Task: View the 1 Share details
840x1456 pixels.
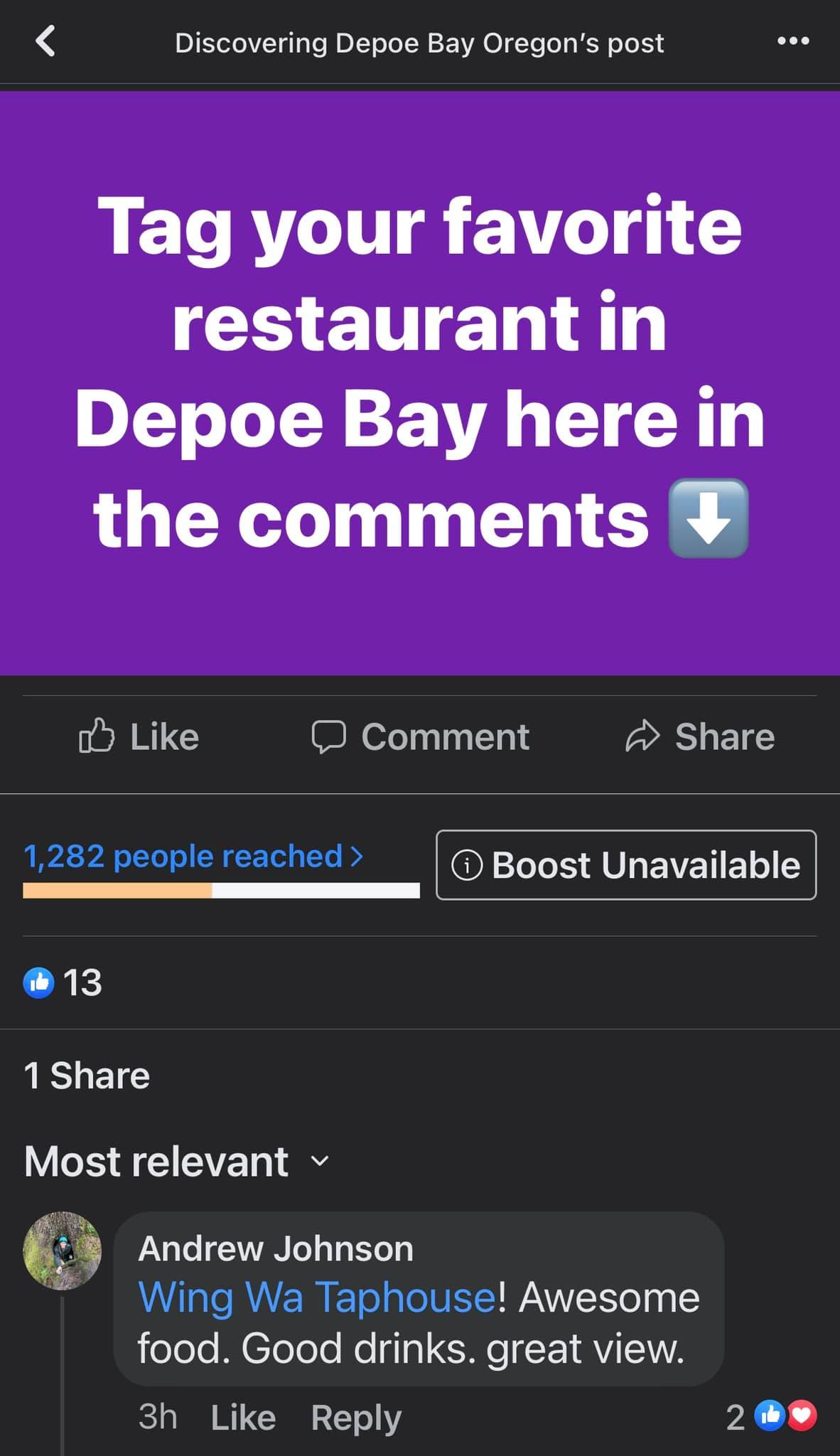Action: click(87, 1075)
